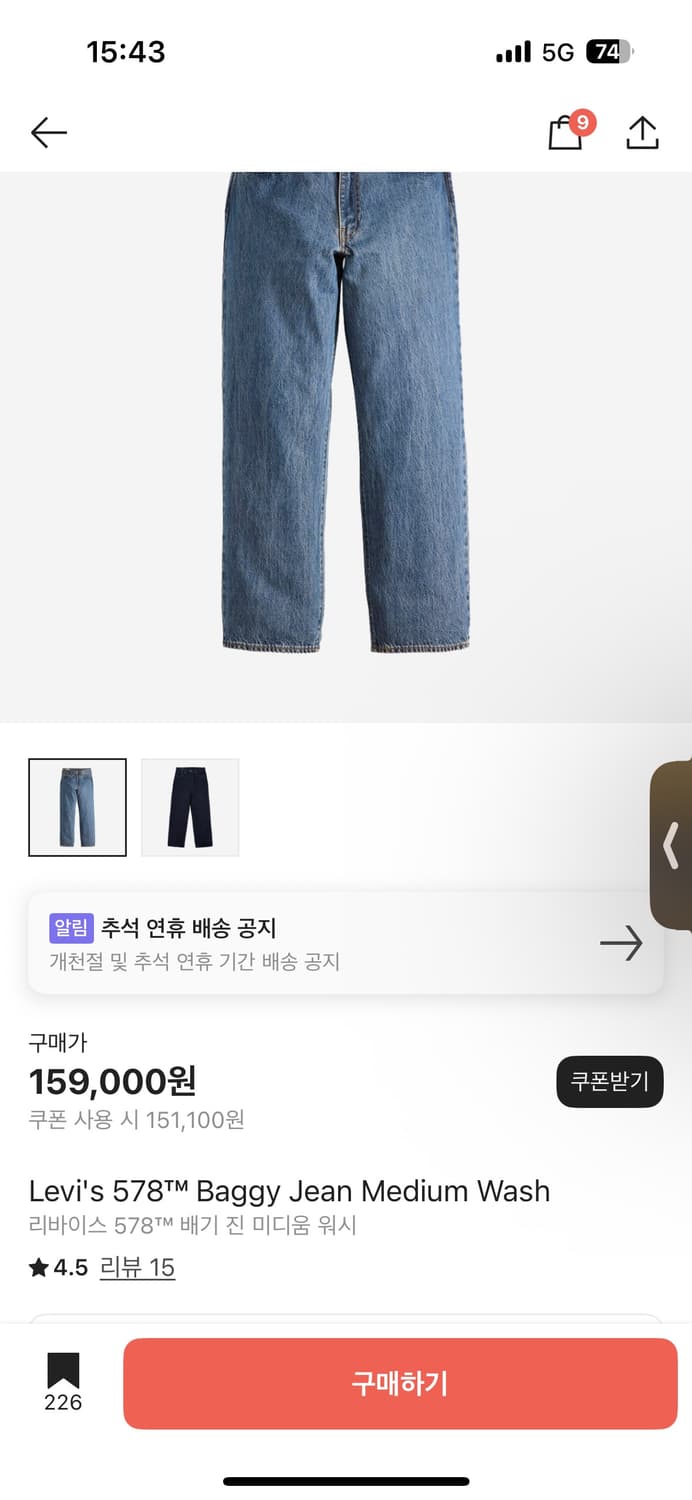
Task: Open the shopping bag with 9 items
Action: coord(566,133)
